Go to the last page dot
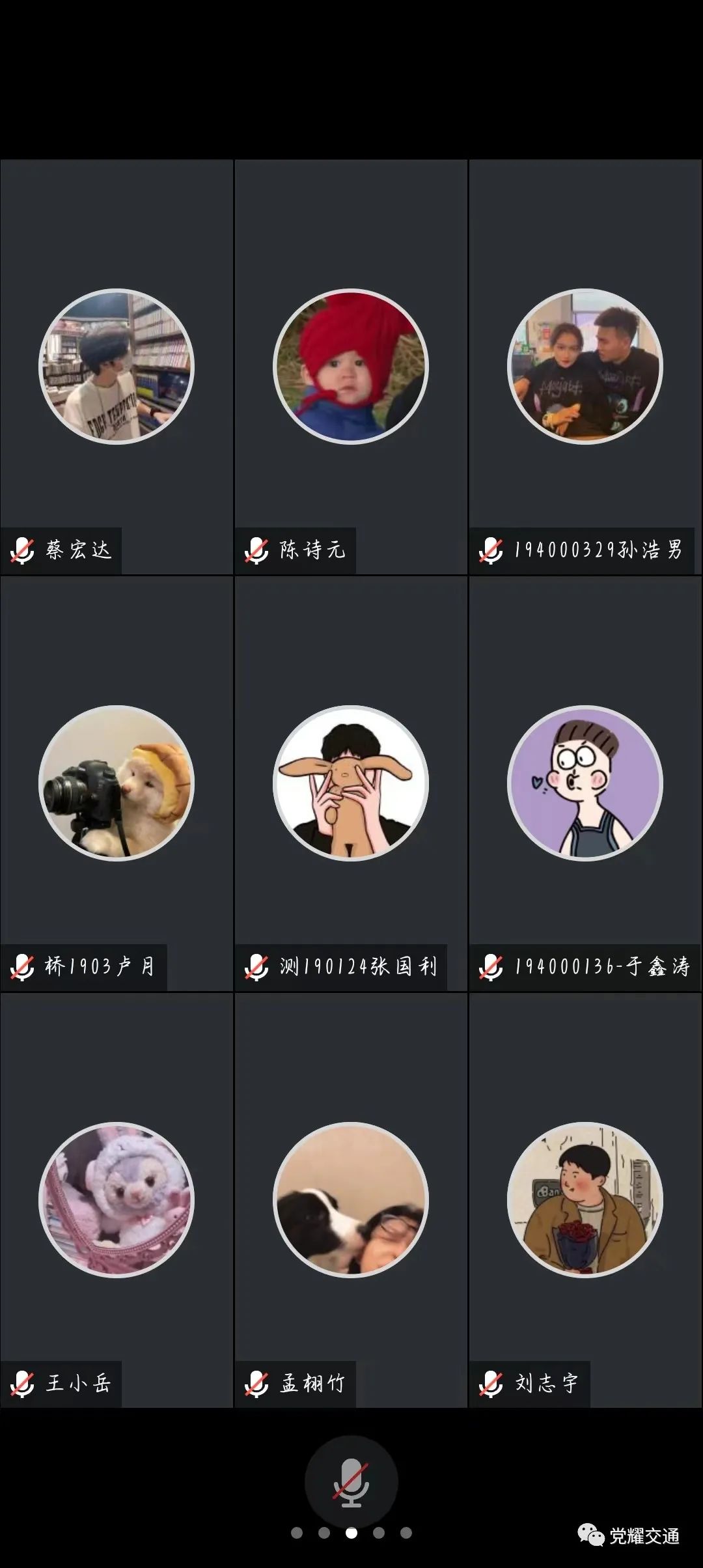 tap(406, 1533)
